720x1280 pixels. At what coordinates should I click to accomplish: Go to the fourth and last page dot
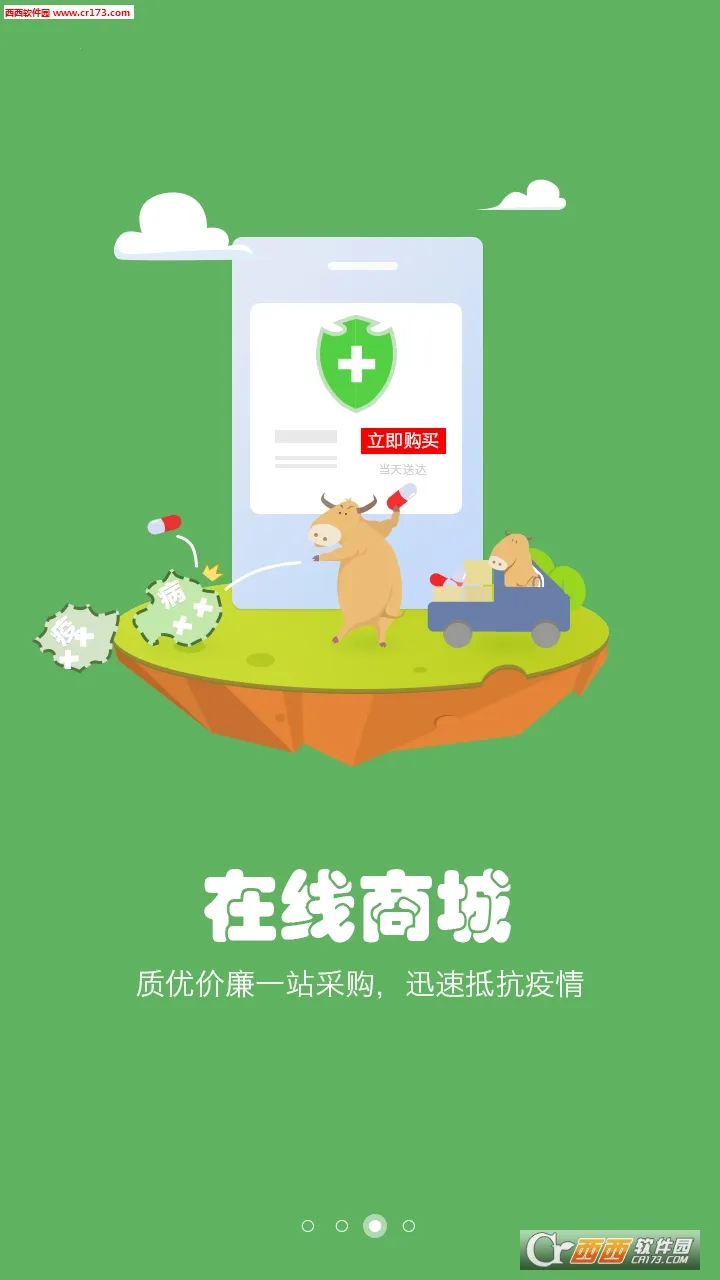coord(409,1226)
